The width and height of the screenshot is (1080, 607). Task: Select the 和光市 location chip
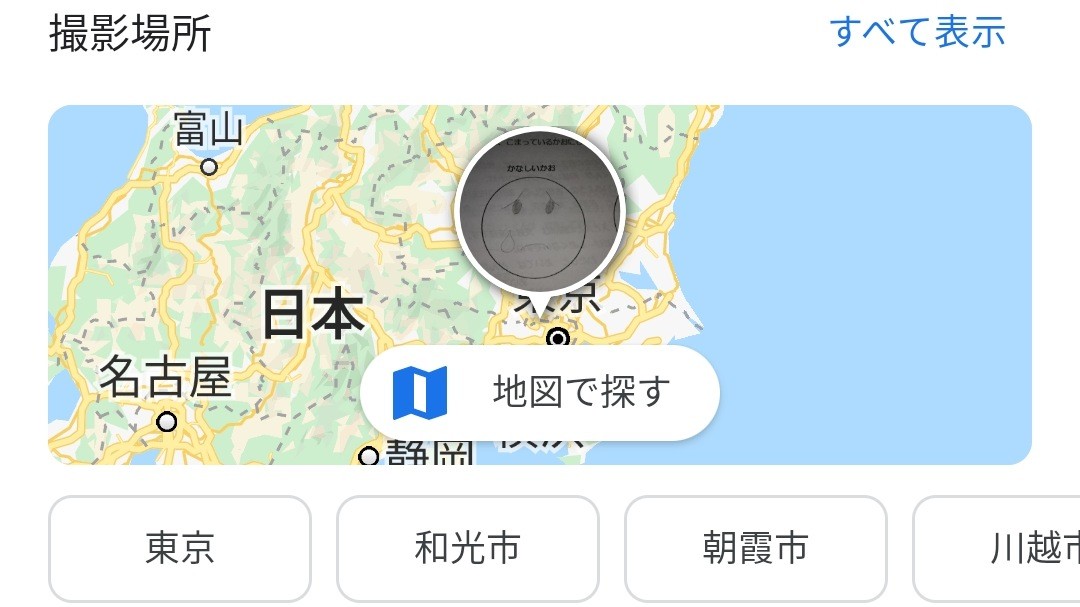467,548
